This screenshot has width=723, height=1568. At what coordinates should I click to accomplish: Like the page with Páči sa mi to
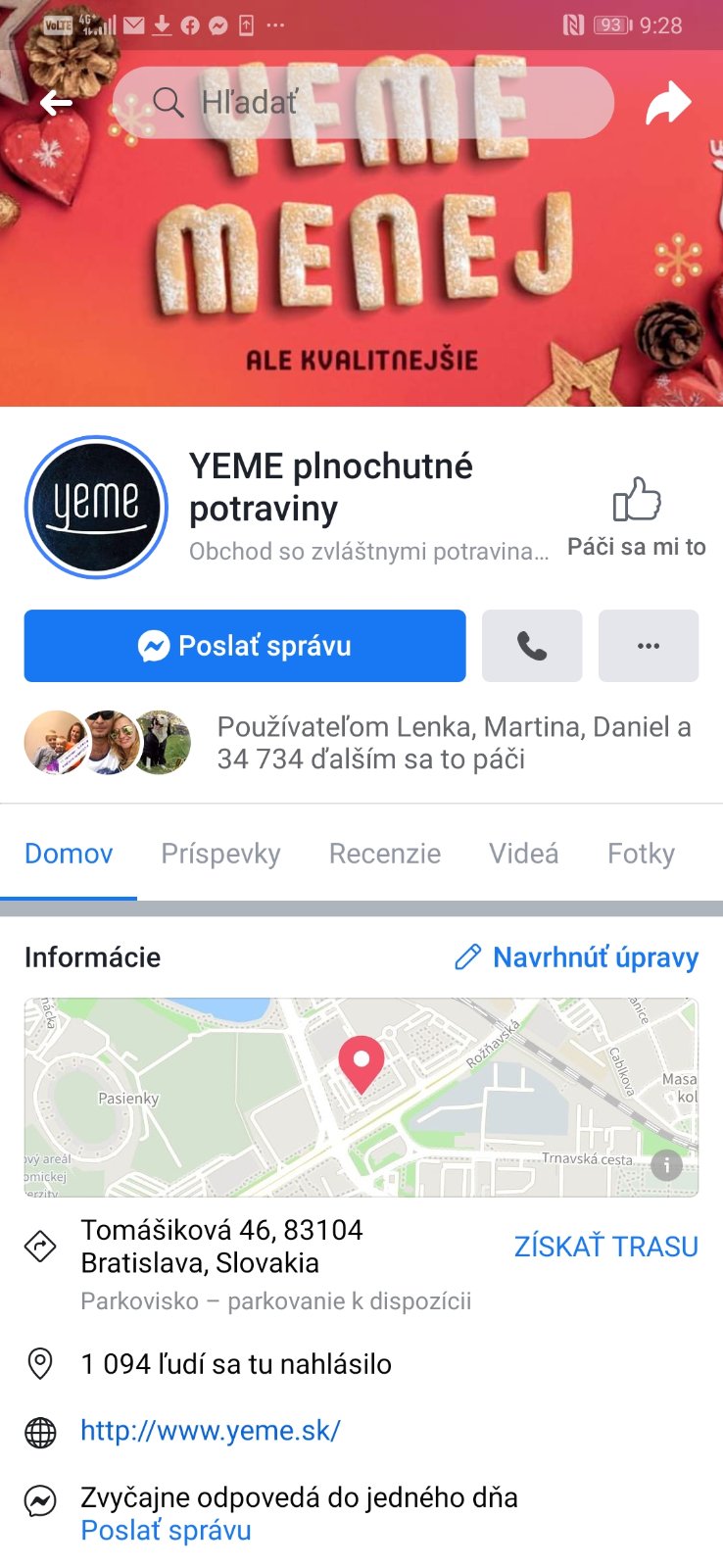pyautogui.click(x=637, y=516)
